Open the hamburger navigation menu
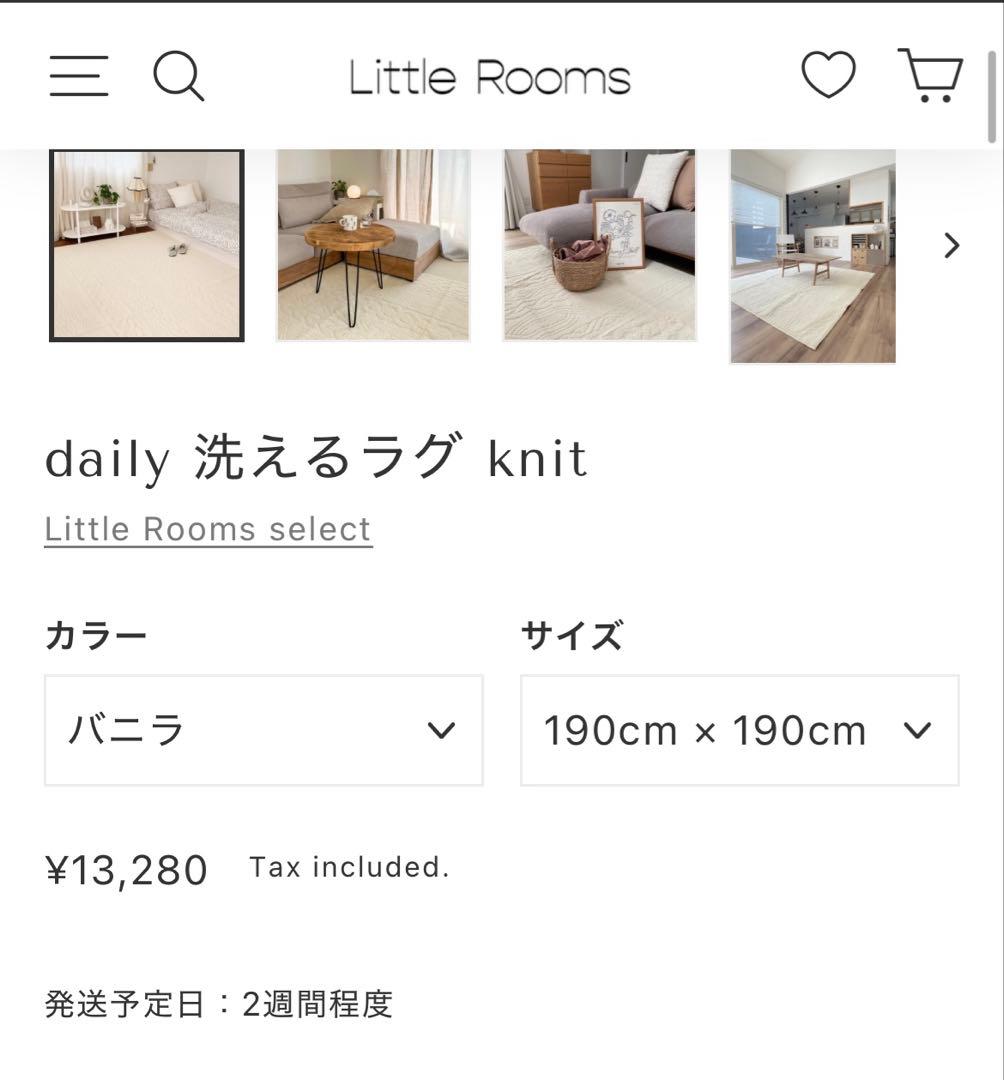1004x1080 pixels. pos(79,75)
